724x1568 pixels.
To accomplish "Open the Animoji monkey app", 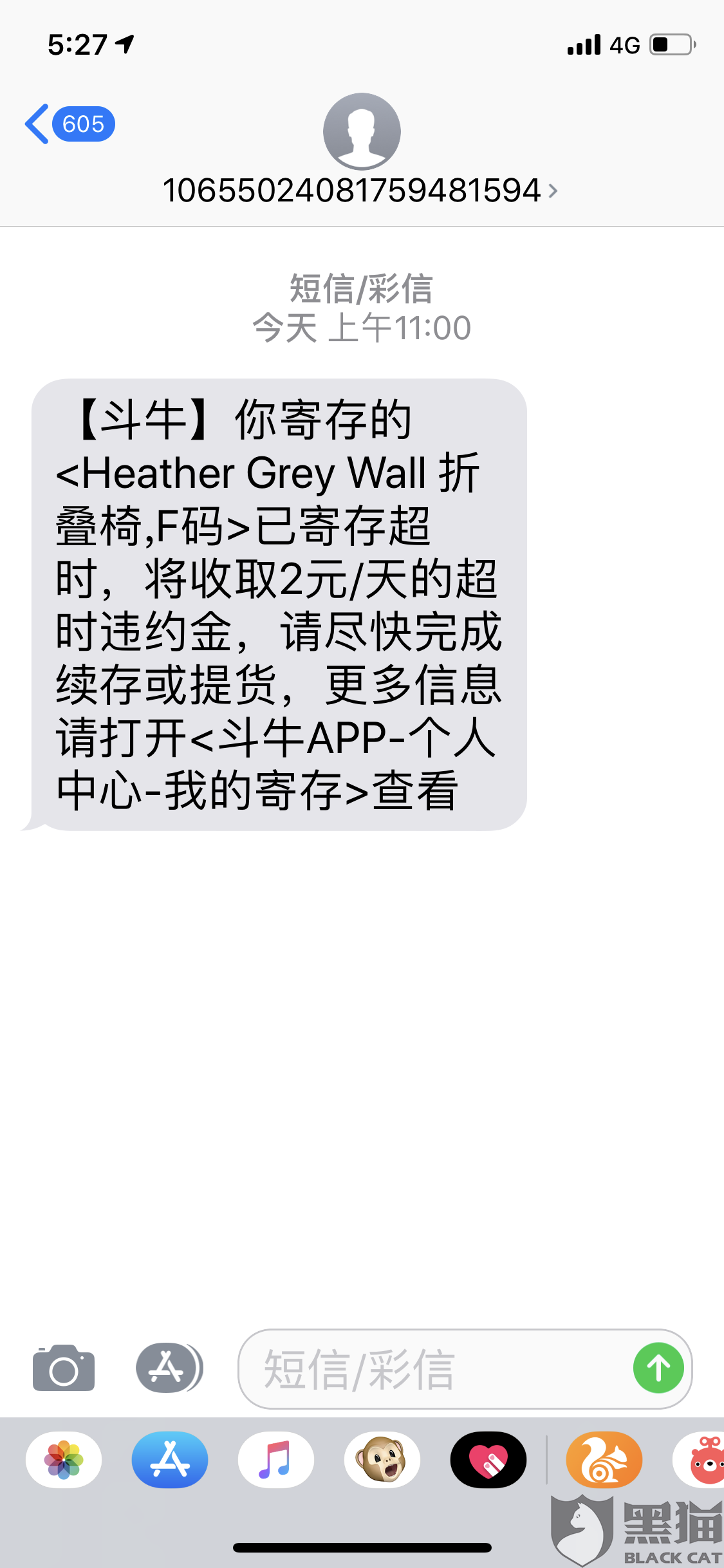I will pyautogui.click(x=382, y=1460).
